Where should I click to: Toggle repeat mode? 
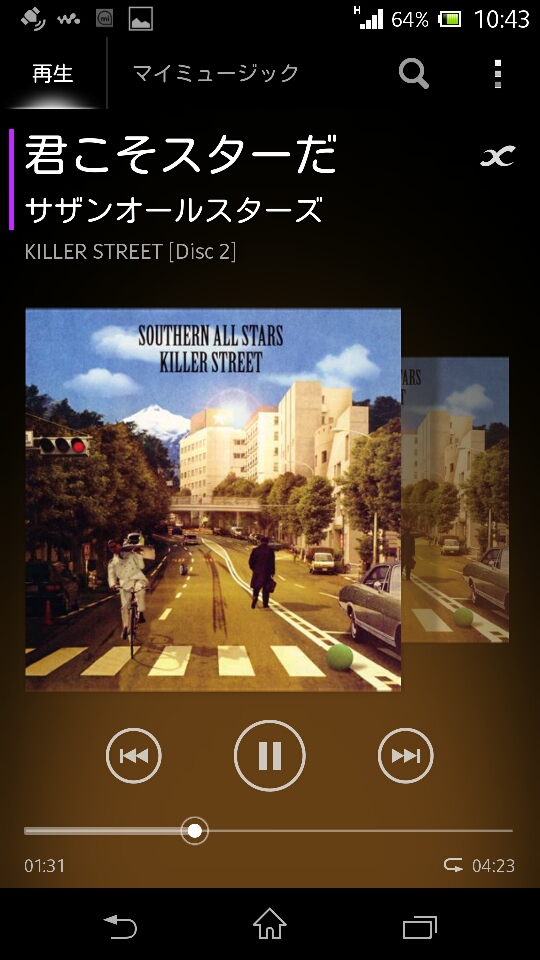tap(453, 865)
